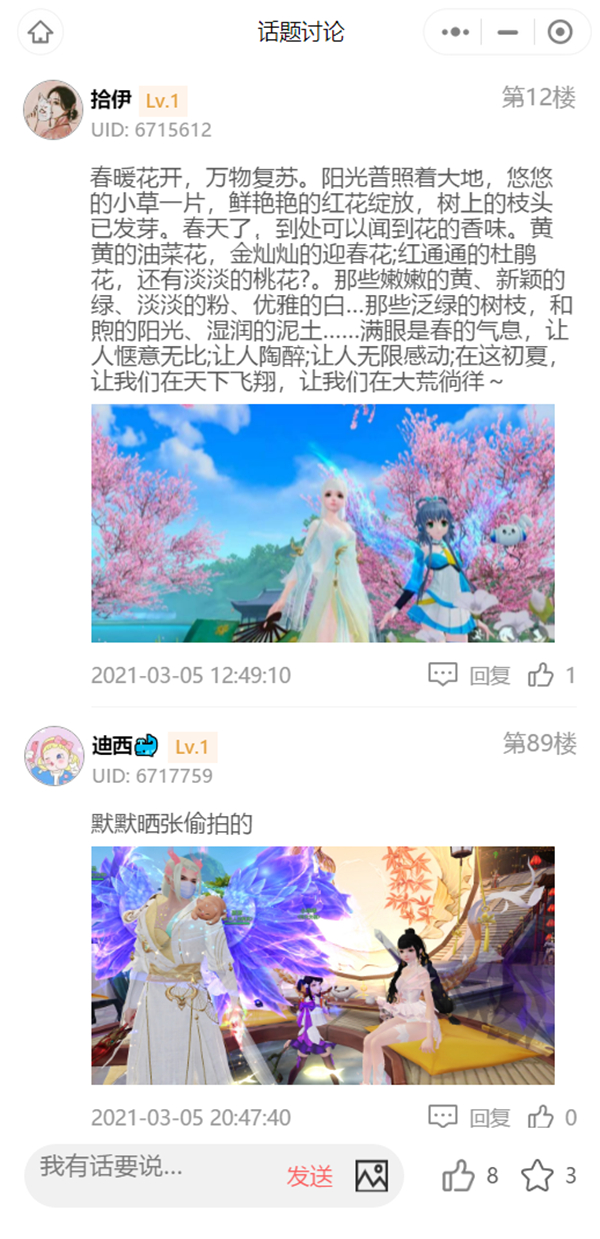This screenshot has width=600, height=1239.
Task: Attach a picture to the comment
Action: pos(371,1176)
